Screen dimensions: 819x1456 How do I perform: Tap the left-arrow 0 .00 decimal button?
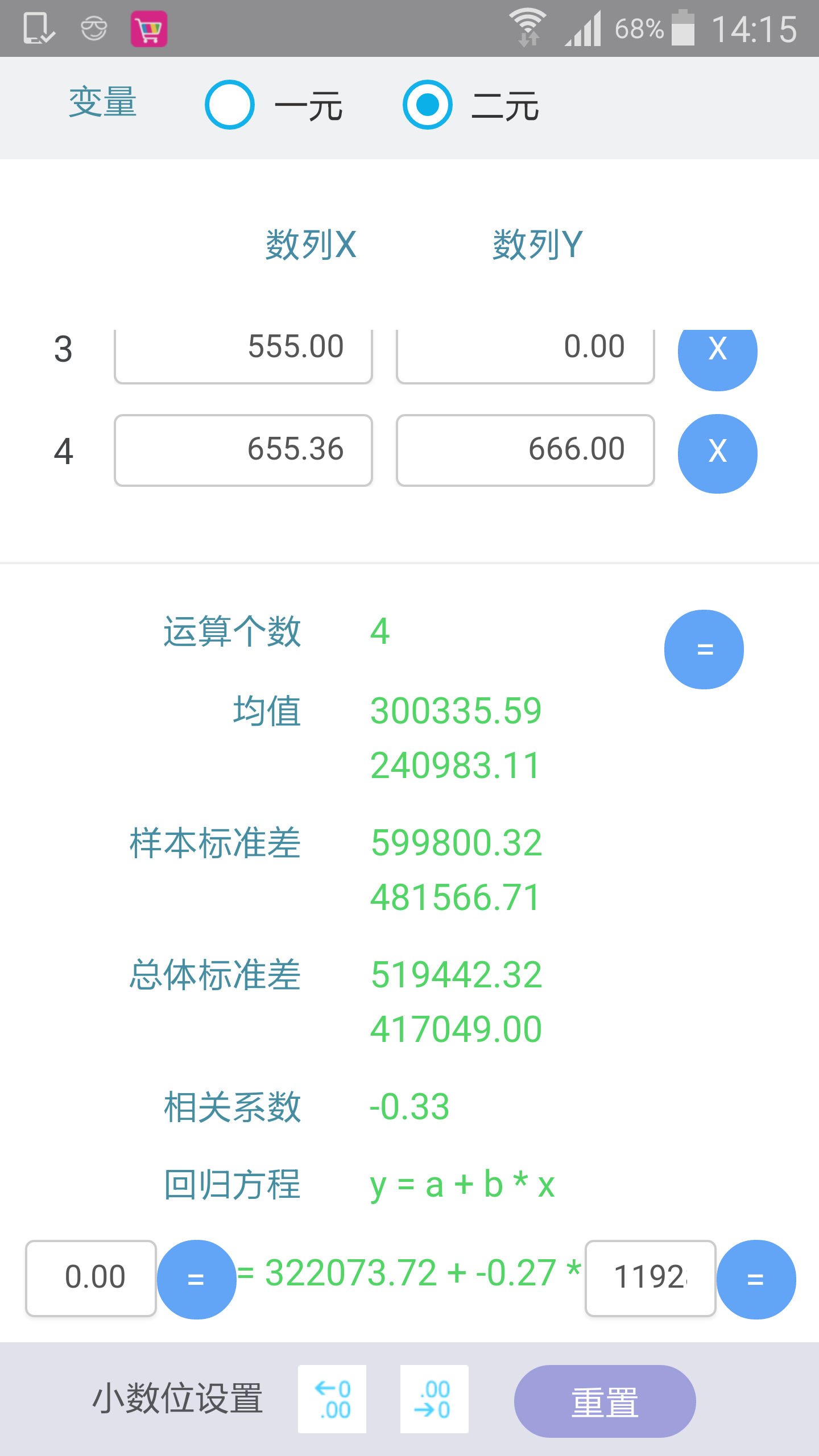[332, 1399]
